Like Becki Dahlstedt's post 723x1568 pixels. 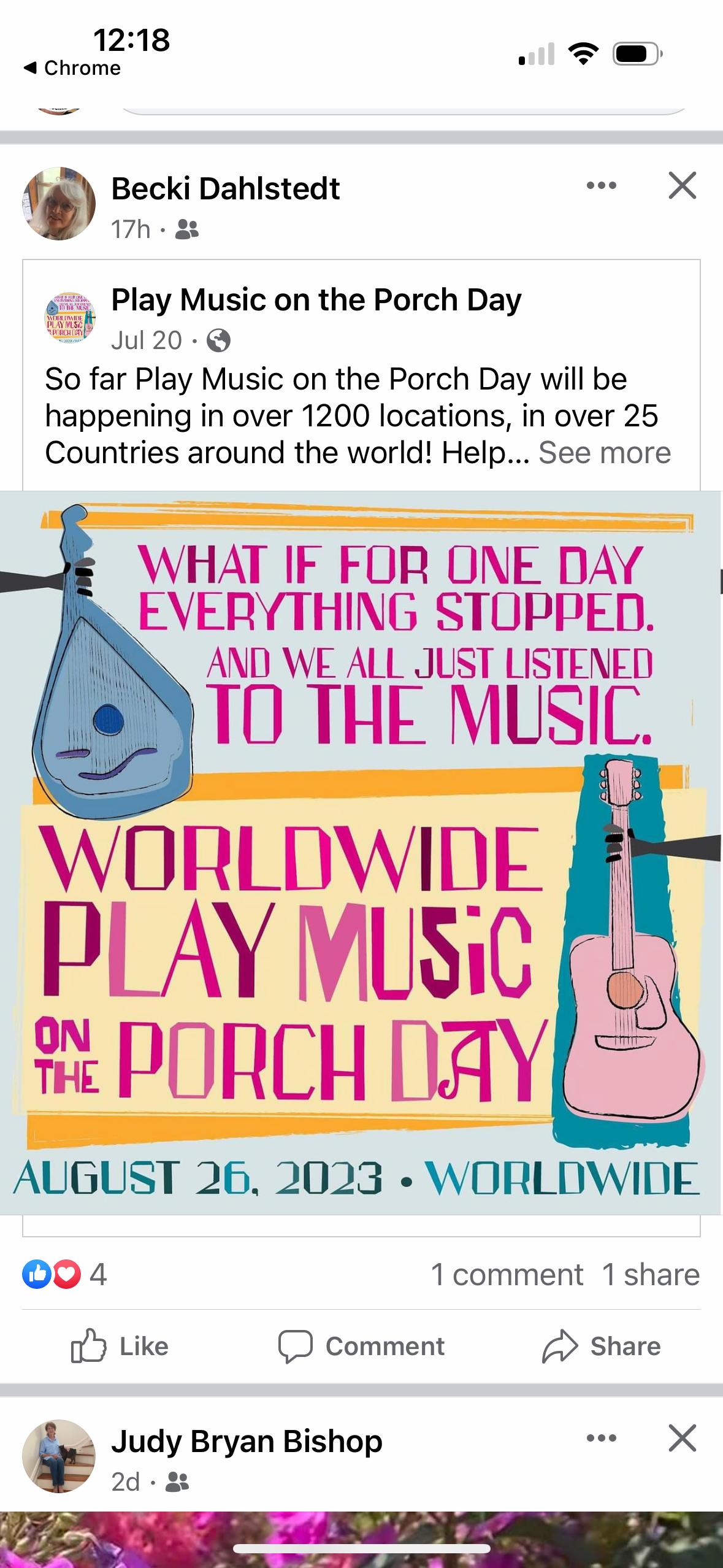coord(120,1346)
